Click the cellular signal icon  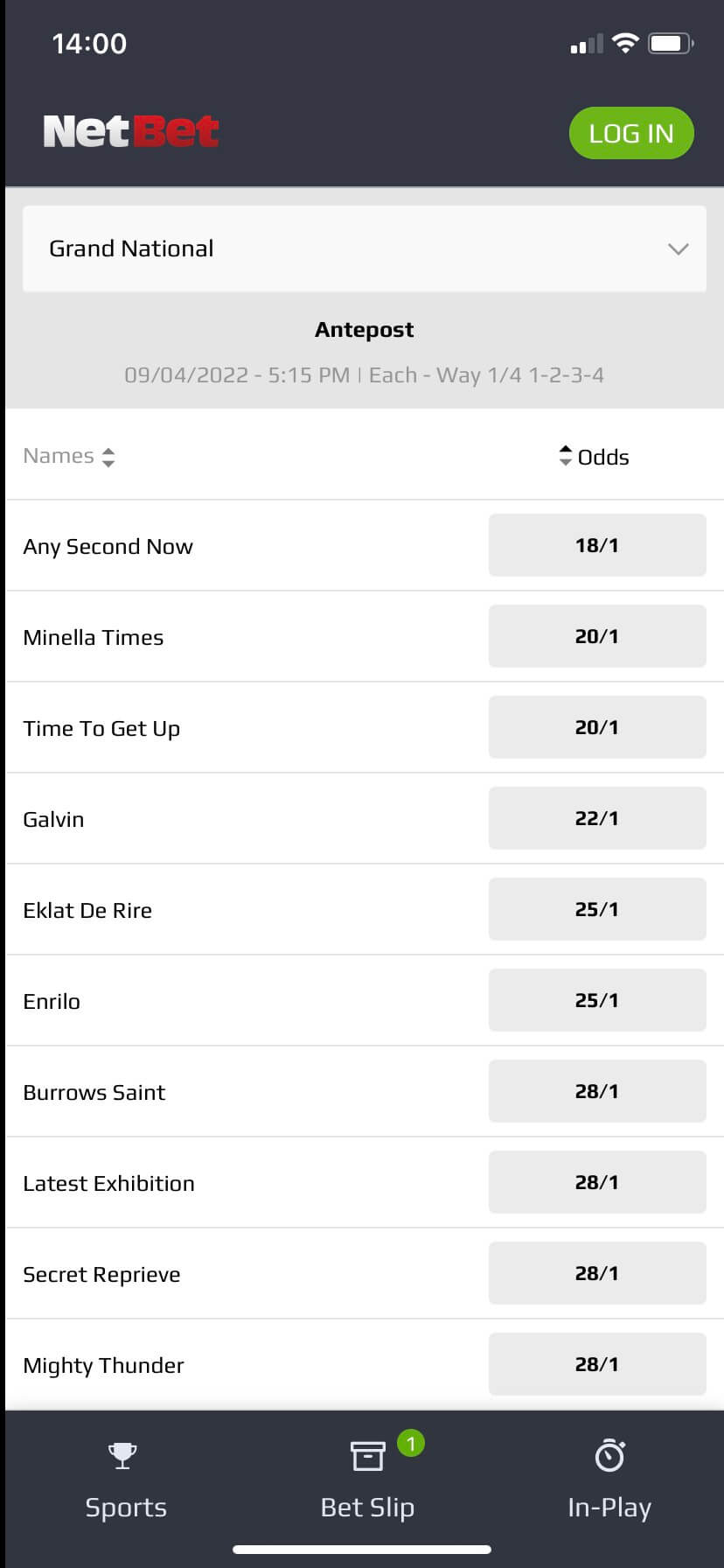584,42
